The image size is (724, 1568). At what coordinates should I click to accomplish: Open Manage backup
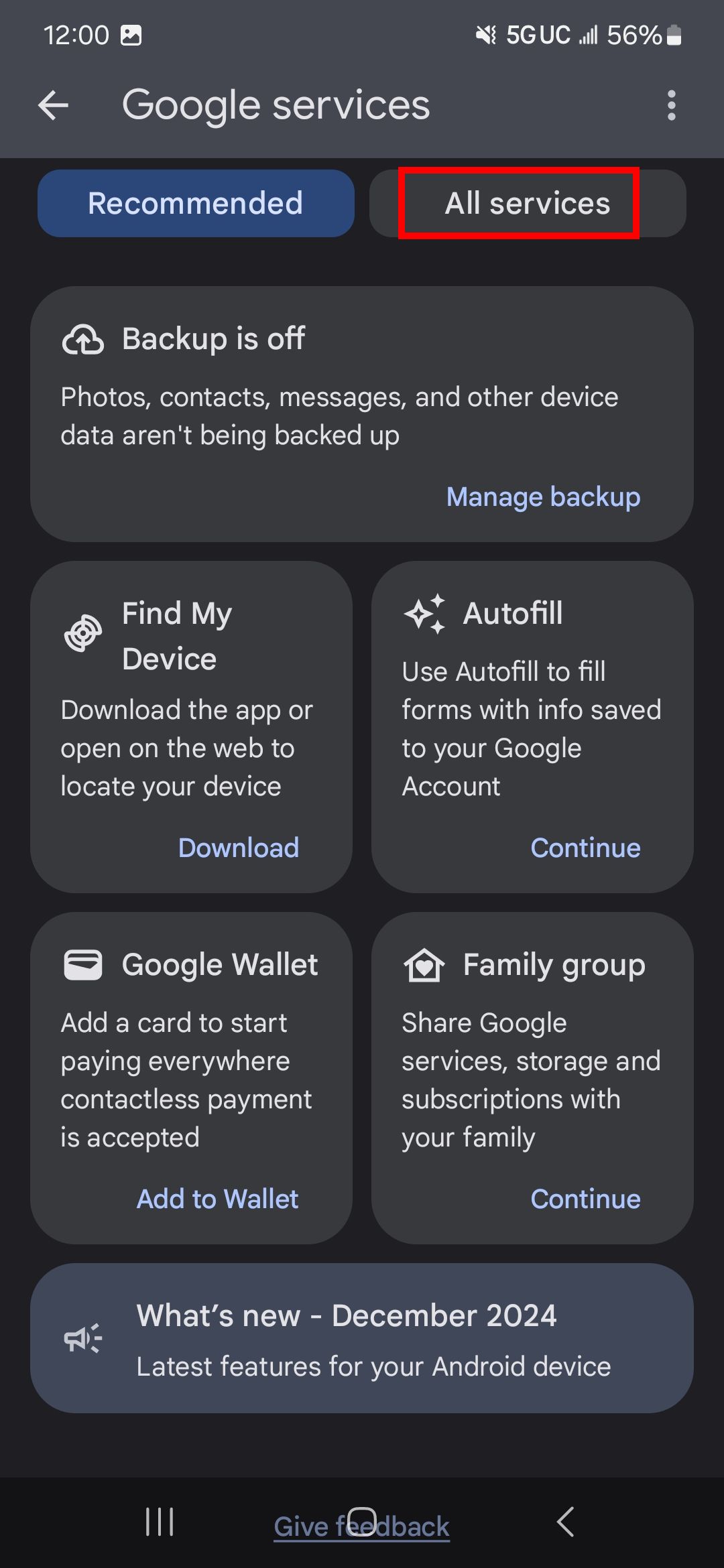click(543, 497)
